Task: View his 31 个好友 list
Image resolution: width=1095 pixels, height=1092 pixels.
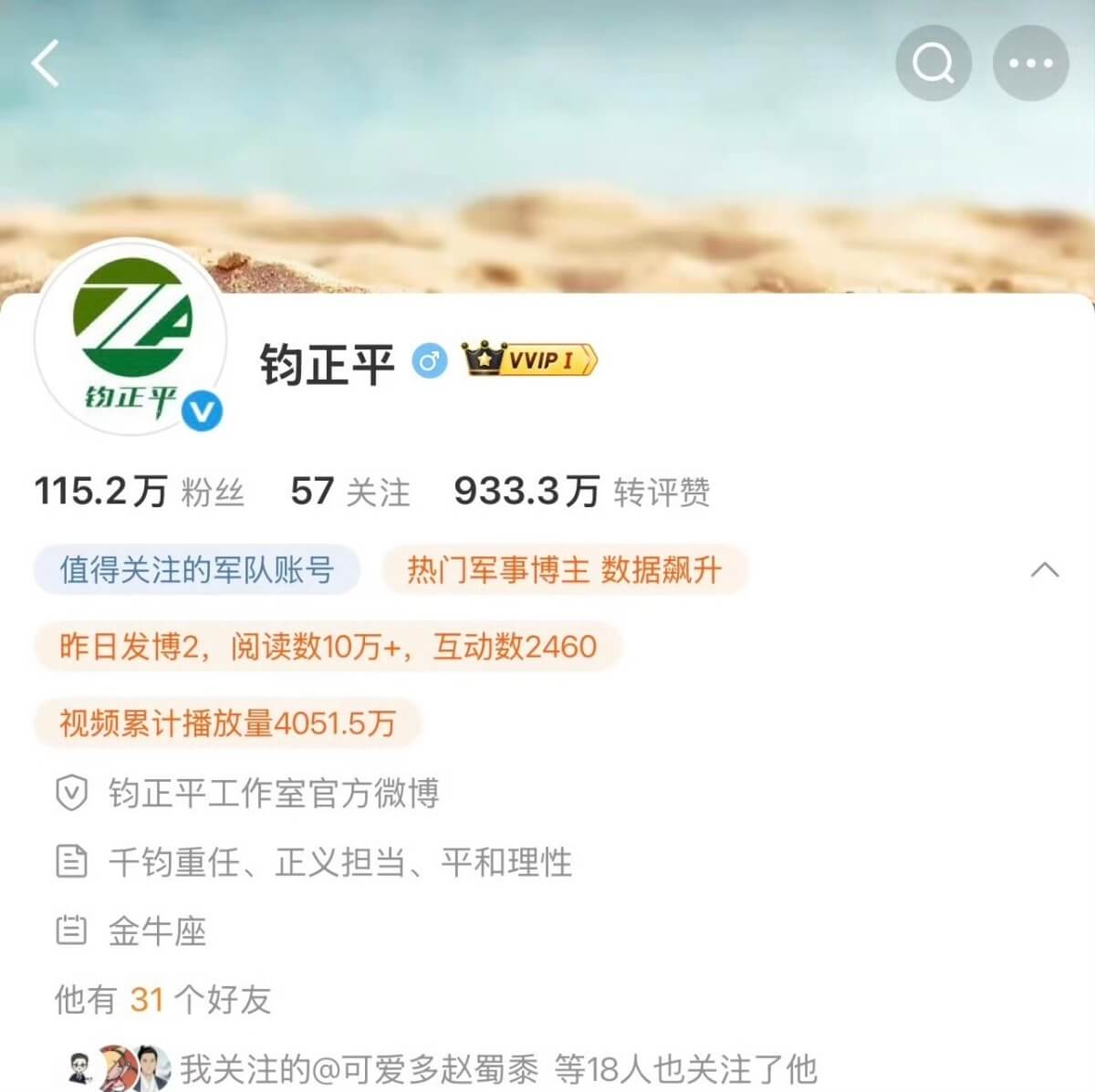Action: click(162, 1000)
